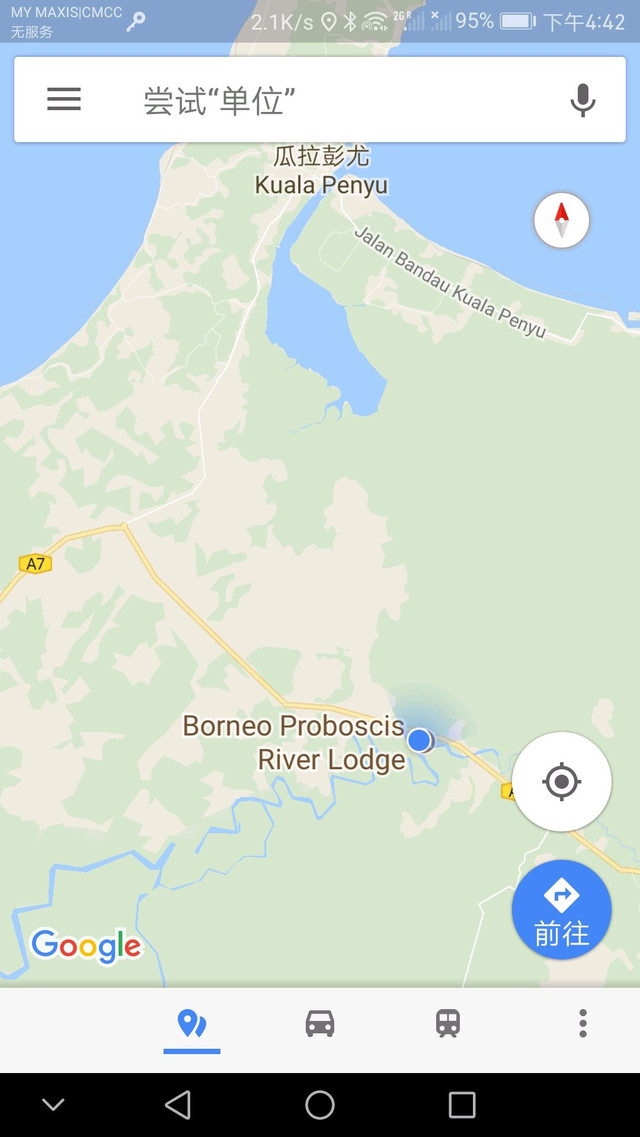Go back using the system back button
Screen dimensions: 640x1137
pos(178,1104)
